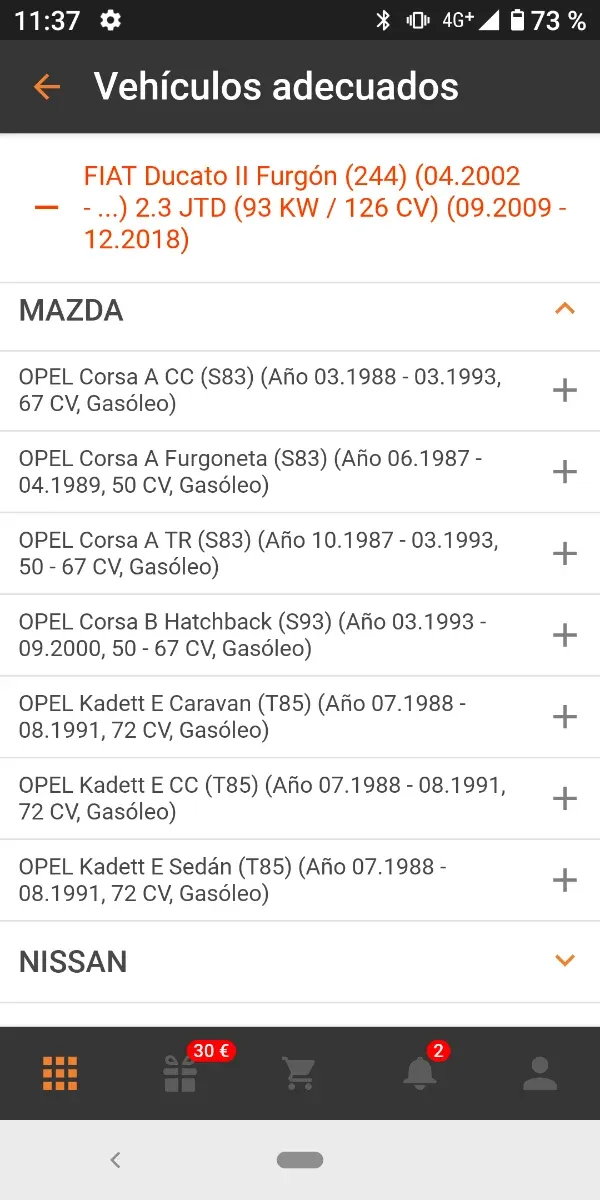Collapse the MAZDA section
600x1200 pixels.
[564, 310]
